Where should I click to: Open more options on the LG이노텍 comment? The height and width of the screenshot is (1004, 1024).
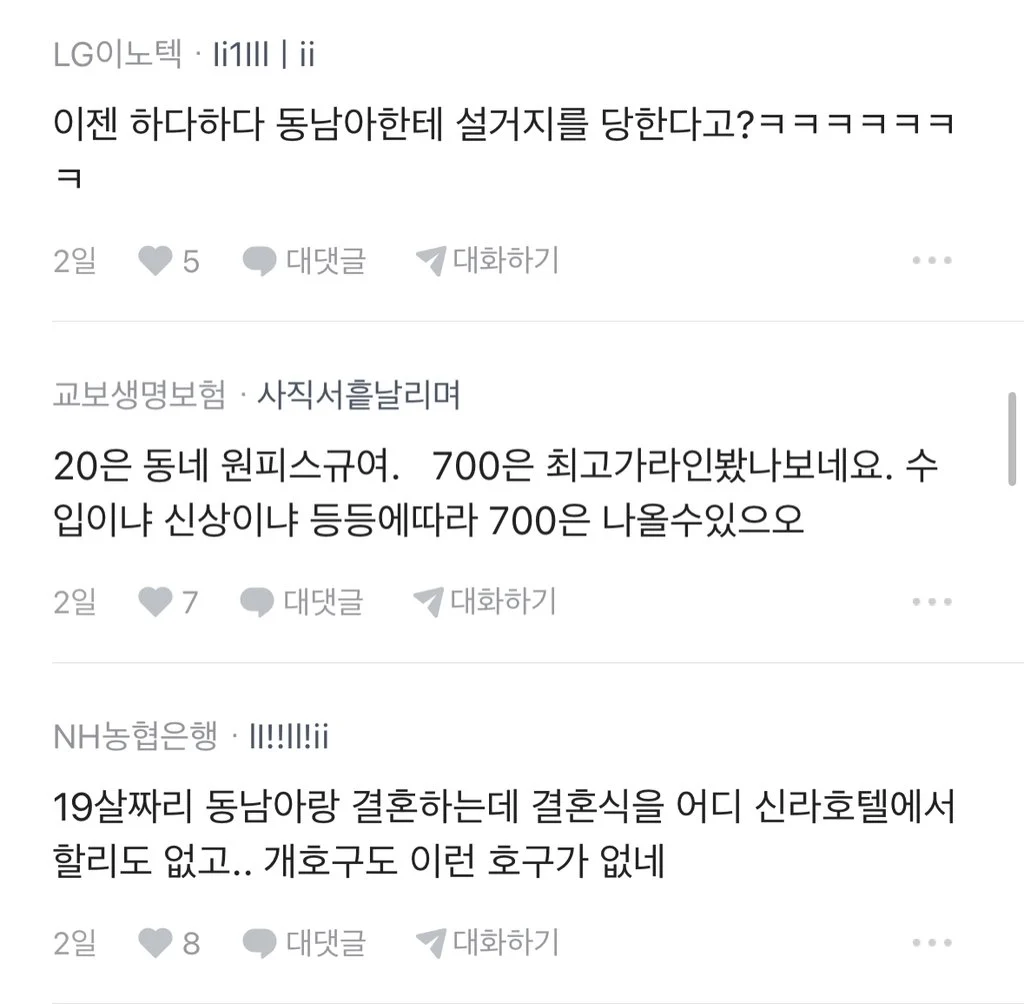932,261
